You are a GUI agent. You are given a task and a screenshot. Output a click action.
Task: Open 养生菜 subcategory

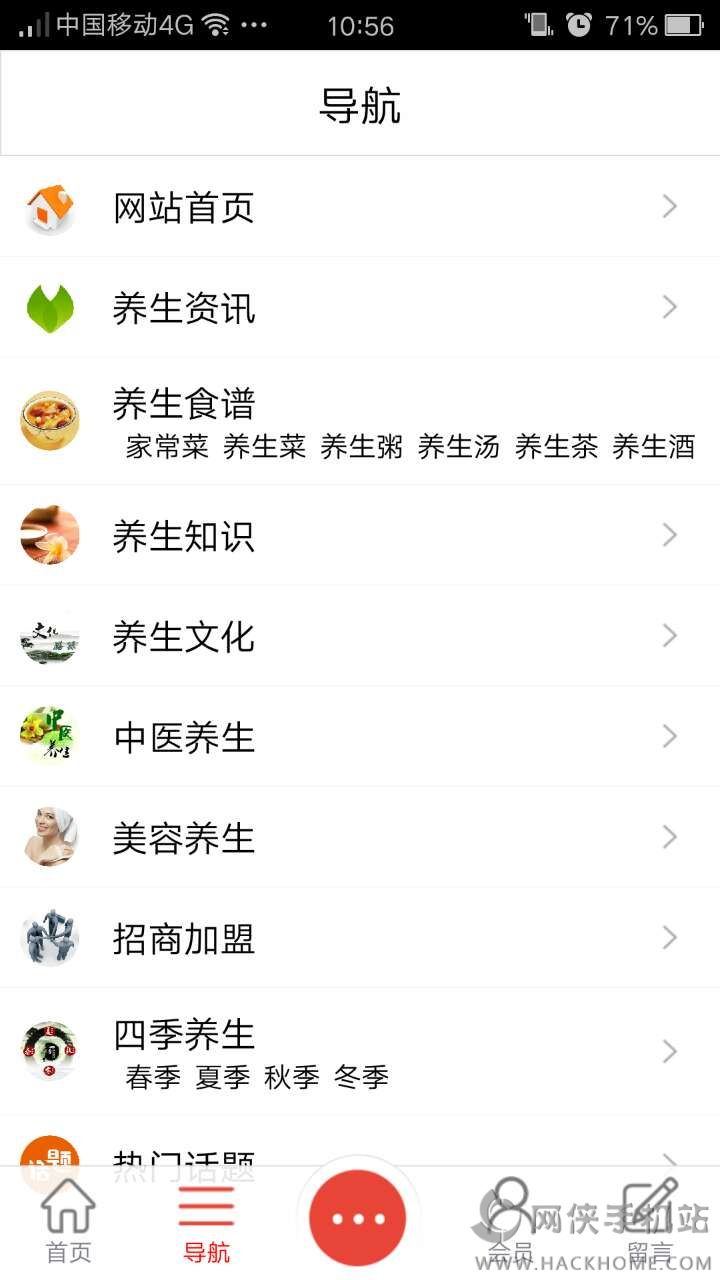[x=264, y=447]
